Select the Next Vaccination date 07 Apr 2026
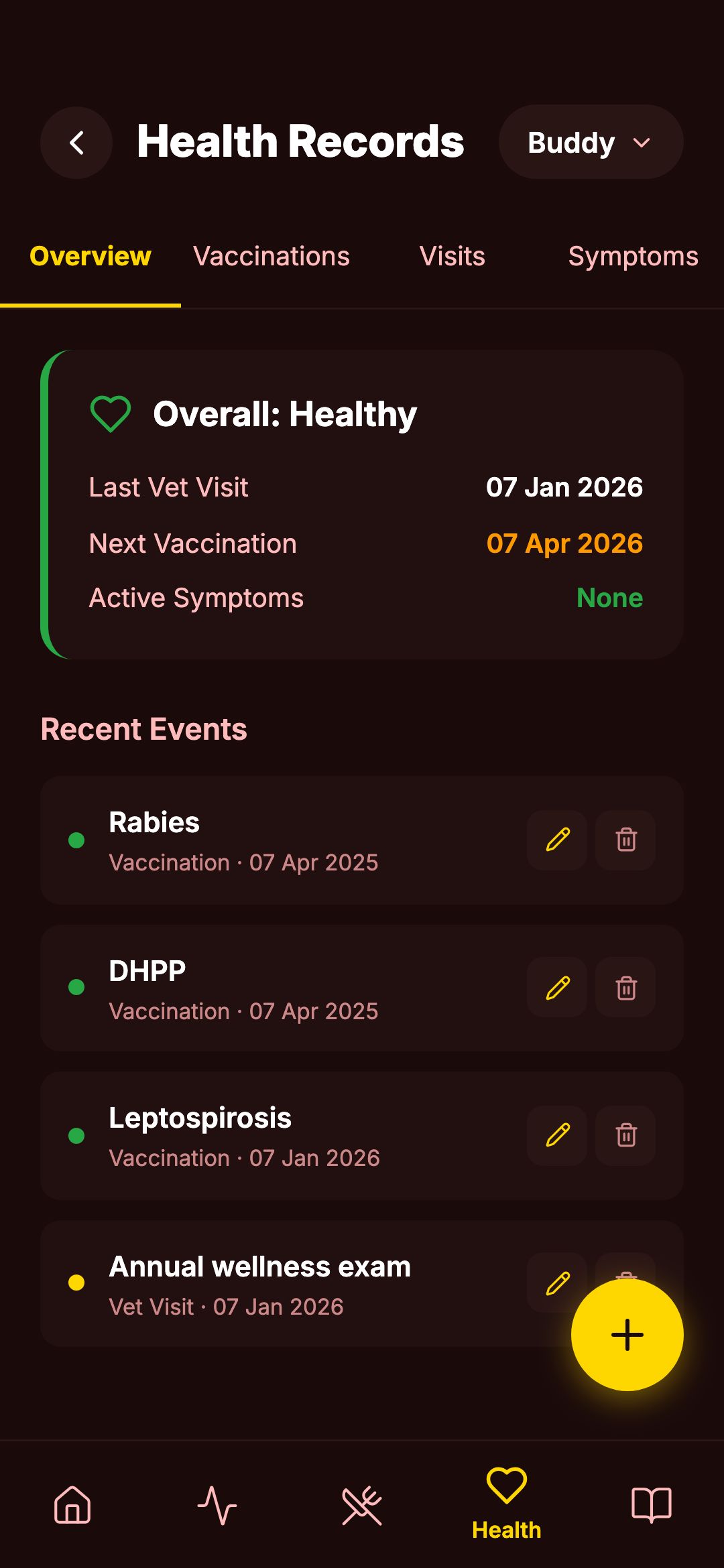 pyautogui.click(x=563, y=543)
